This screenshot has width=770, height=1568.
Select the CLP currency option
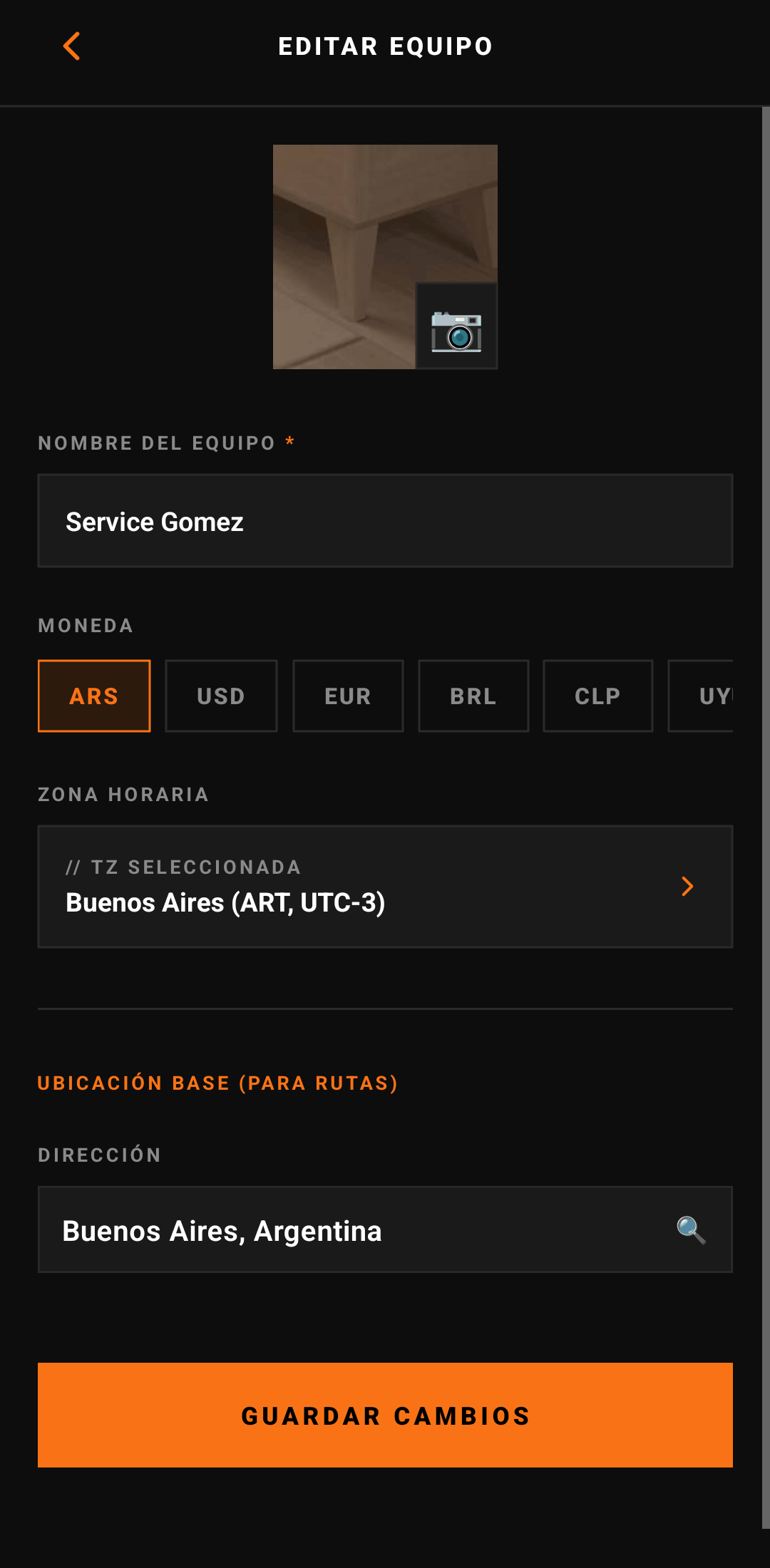coord(598,696)
